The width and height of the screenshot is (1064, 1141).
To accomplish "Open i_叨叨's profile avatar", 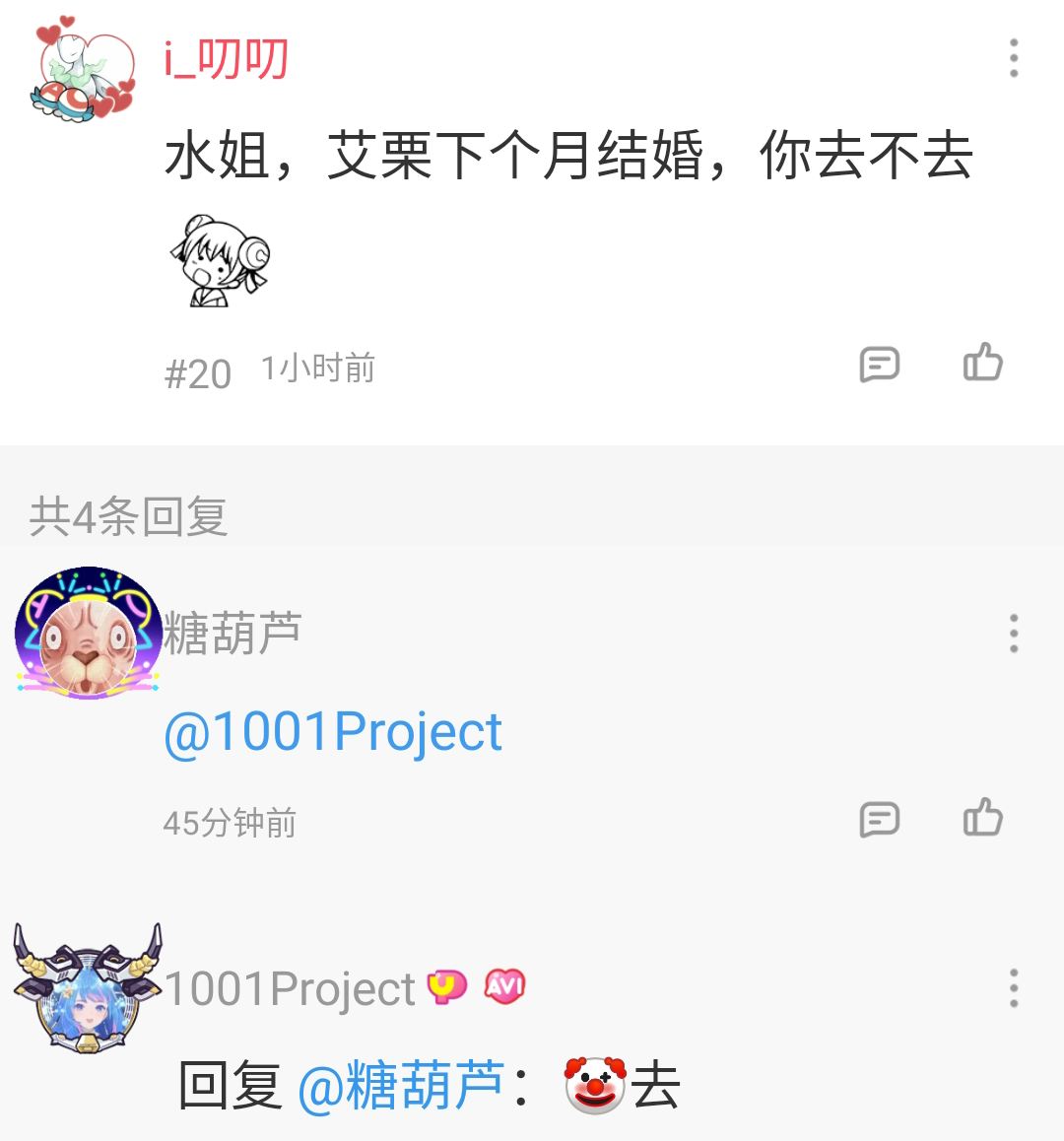I will click(x=83, y=69).
